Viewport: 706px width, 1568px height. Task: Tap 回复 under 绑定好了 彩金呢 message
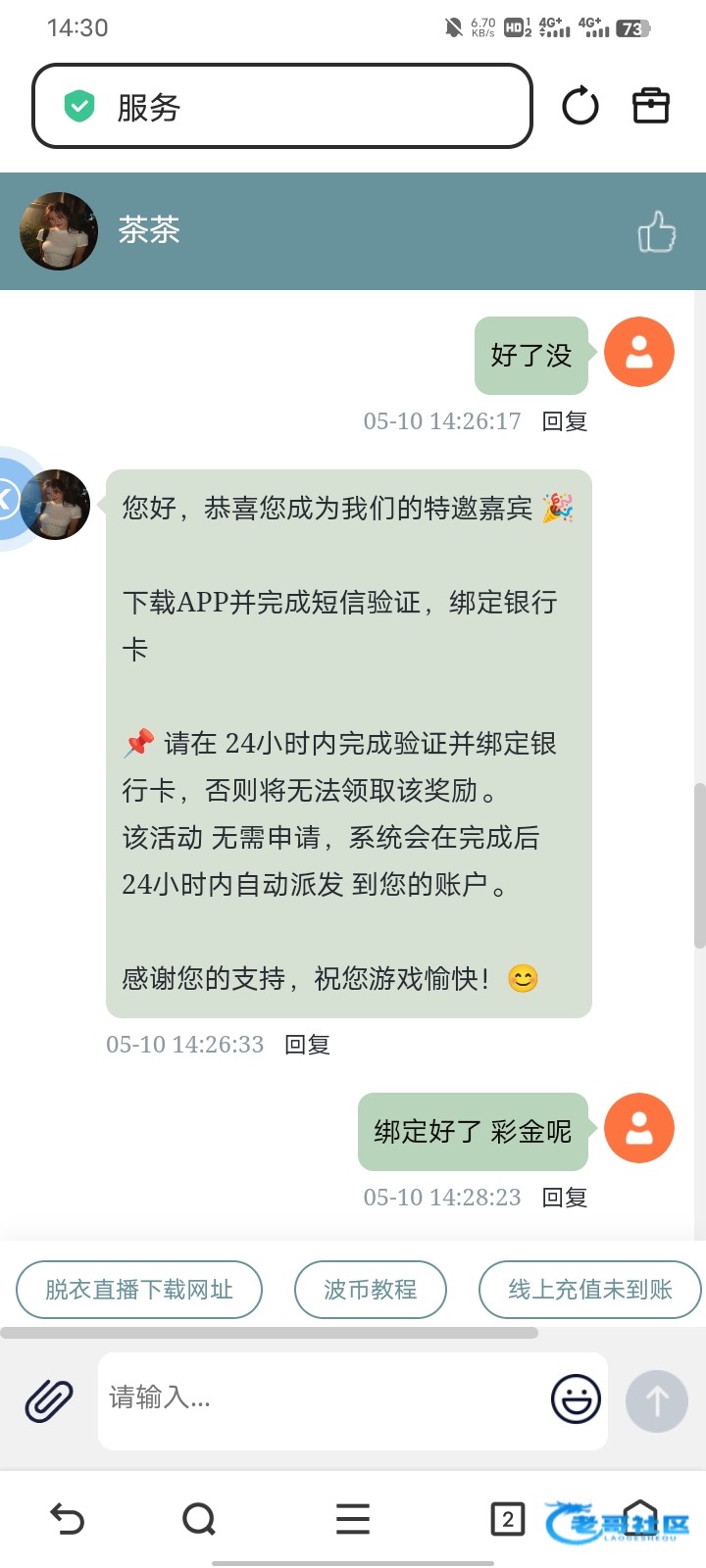[x=565, y=1198]
